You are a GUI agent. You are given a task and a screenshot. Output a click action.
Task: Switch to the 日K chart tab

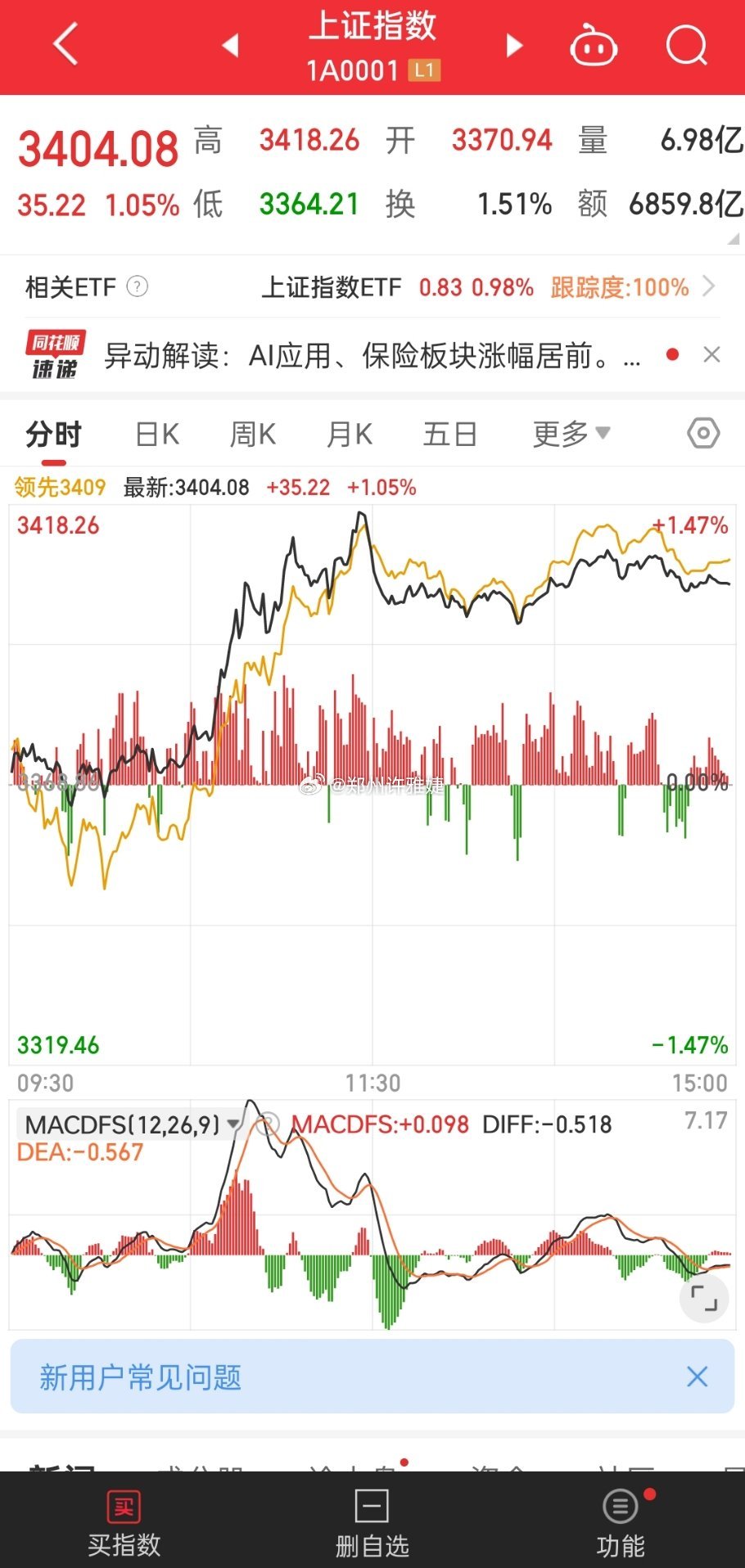157,434
